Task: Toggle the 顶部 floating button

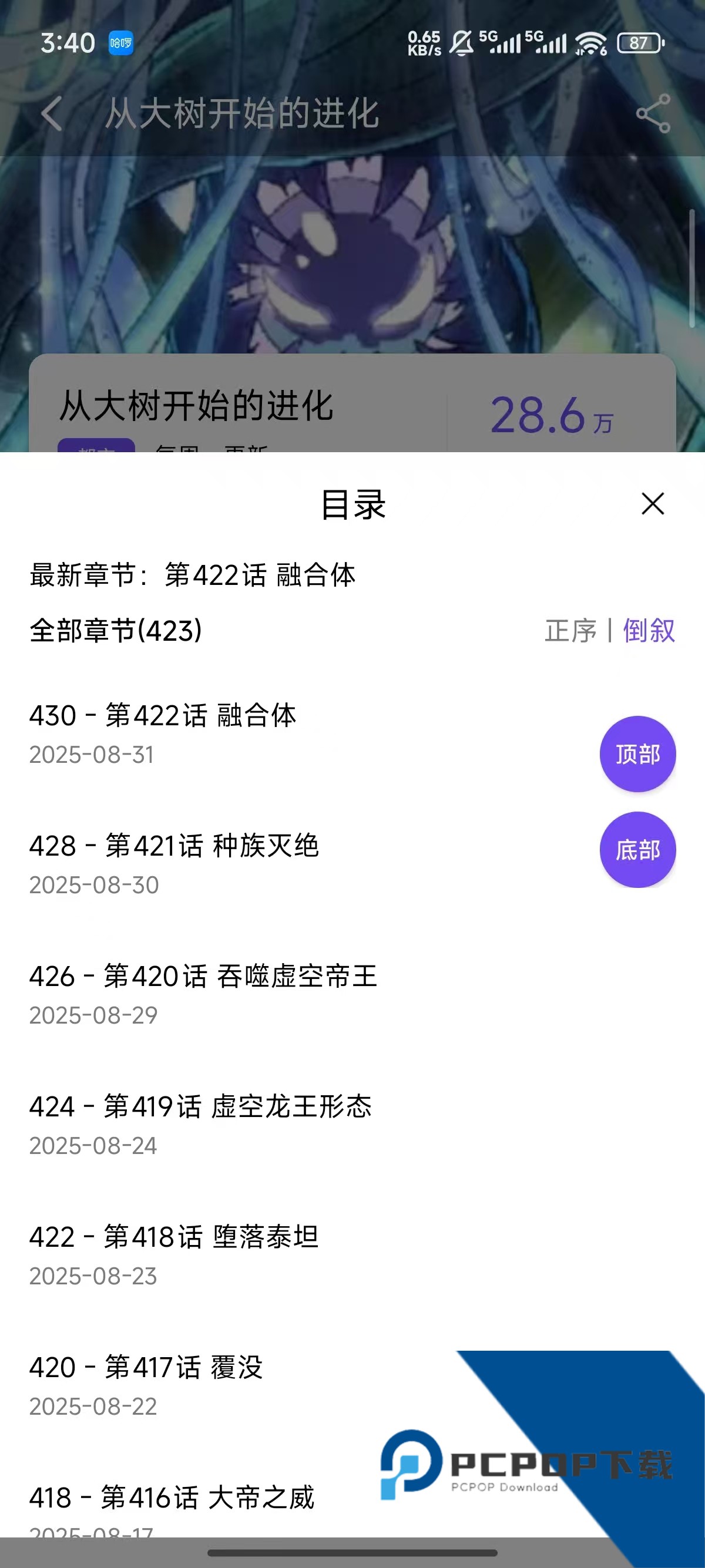Action: point(637,754)
